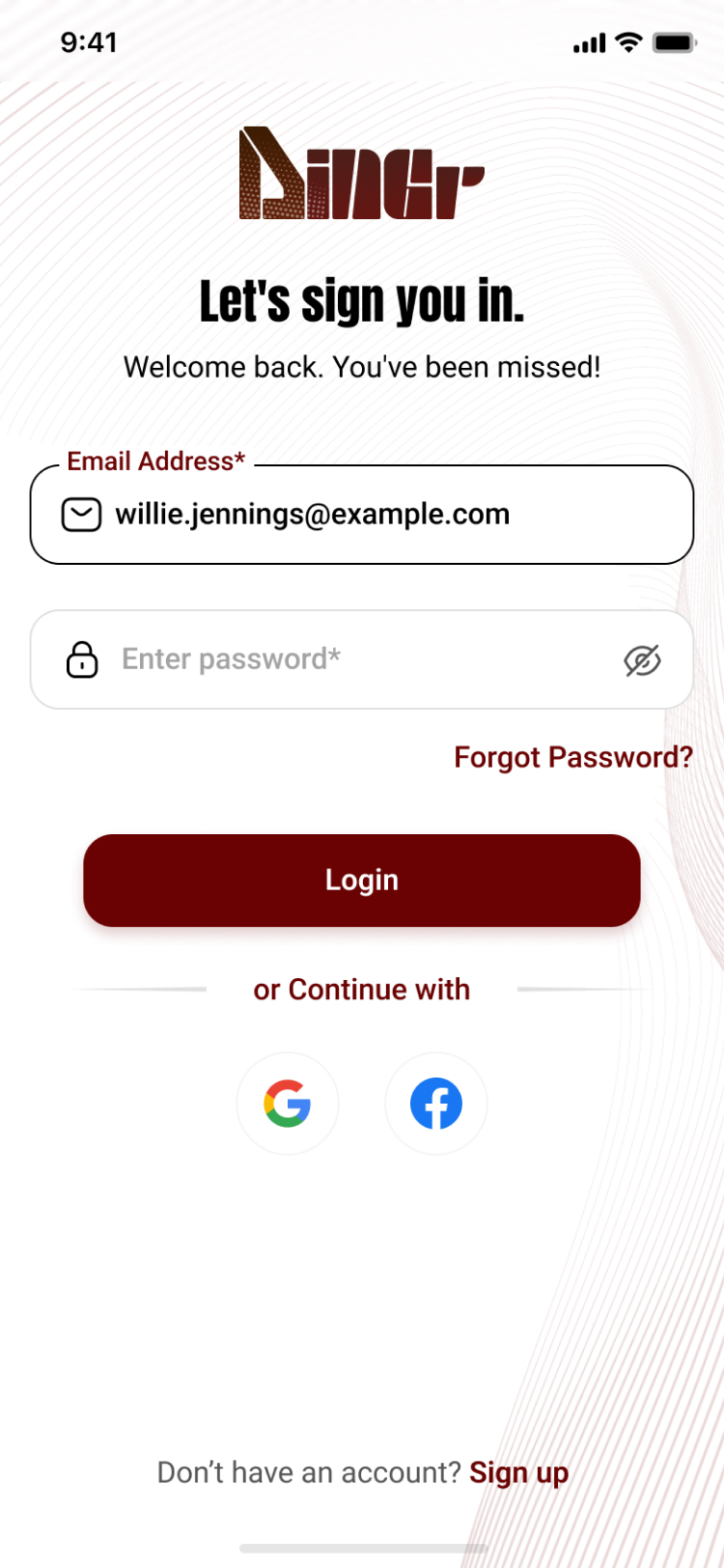Open the Forgot Password link
724x1568 pixels.
coord(573,757)
